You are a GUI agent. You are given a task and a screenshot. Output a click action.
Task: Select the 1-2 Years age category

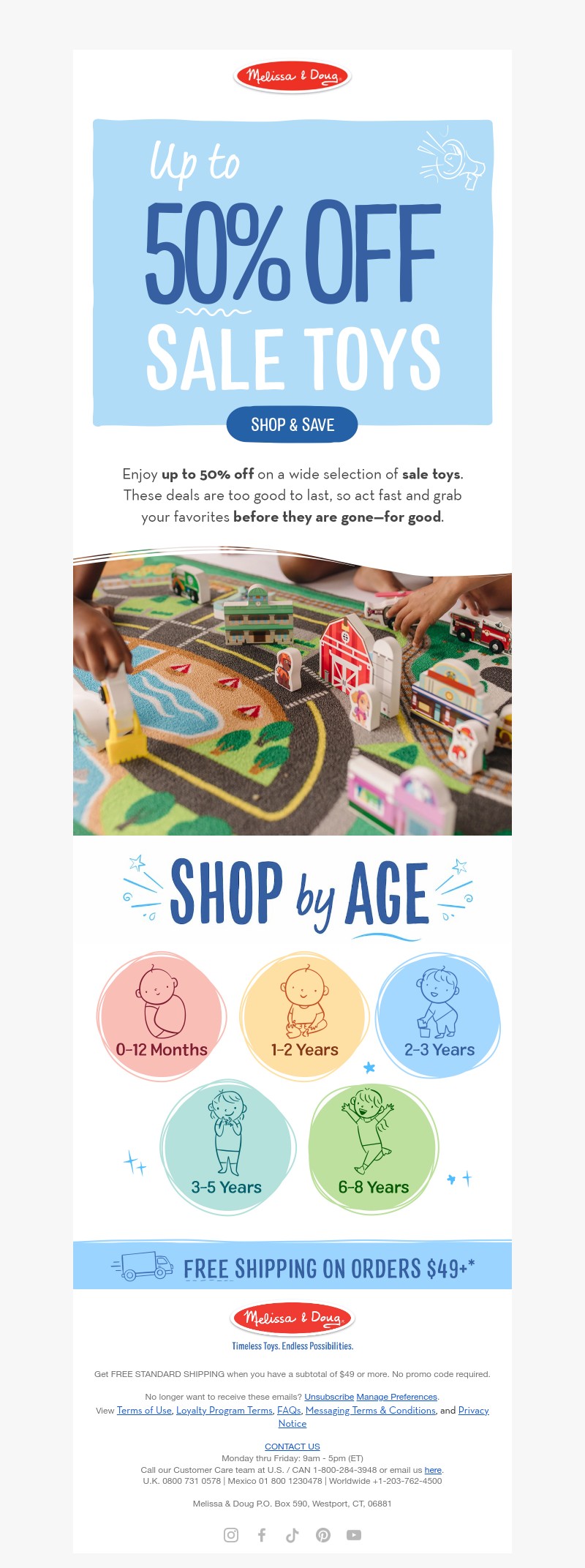304,1016
